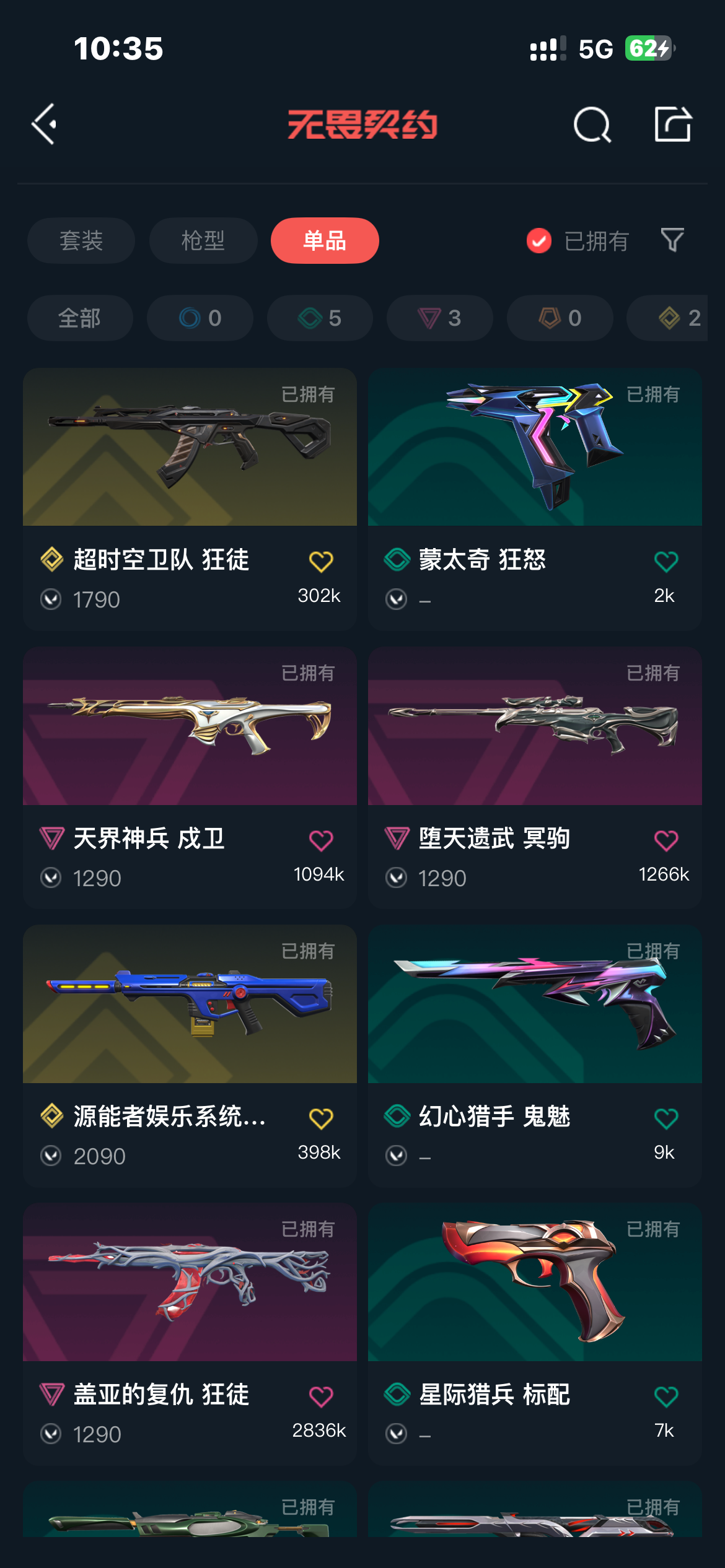This screenshot has width=725, height=1568.
Task: Like the 源能者娱乐系统 skin
Action: (321, 1118)
